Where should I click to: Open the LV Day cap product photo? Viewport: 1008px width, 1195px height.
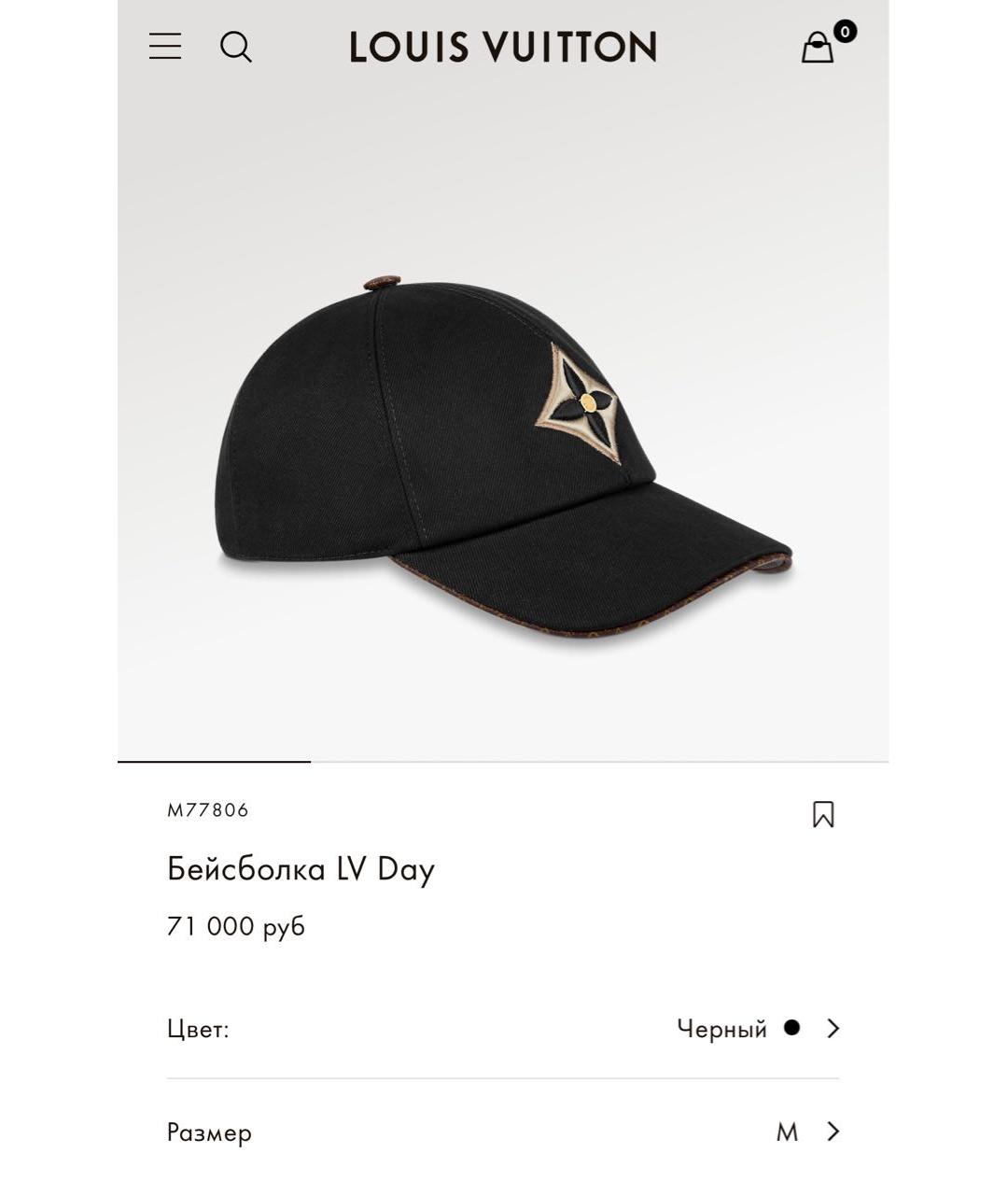pyautogui.click(x=503, y=457)
